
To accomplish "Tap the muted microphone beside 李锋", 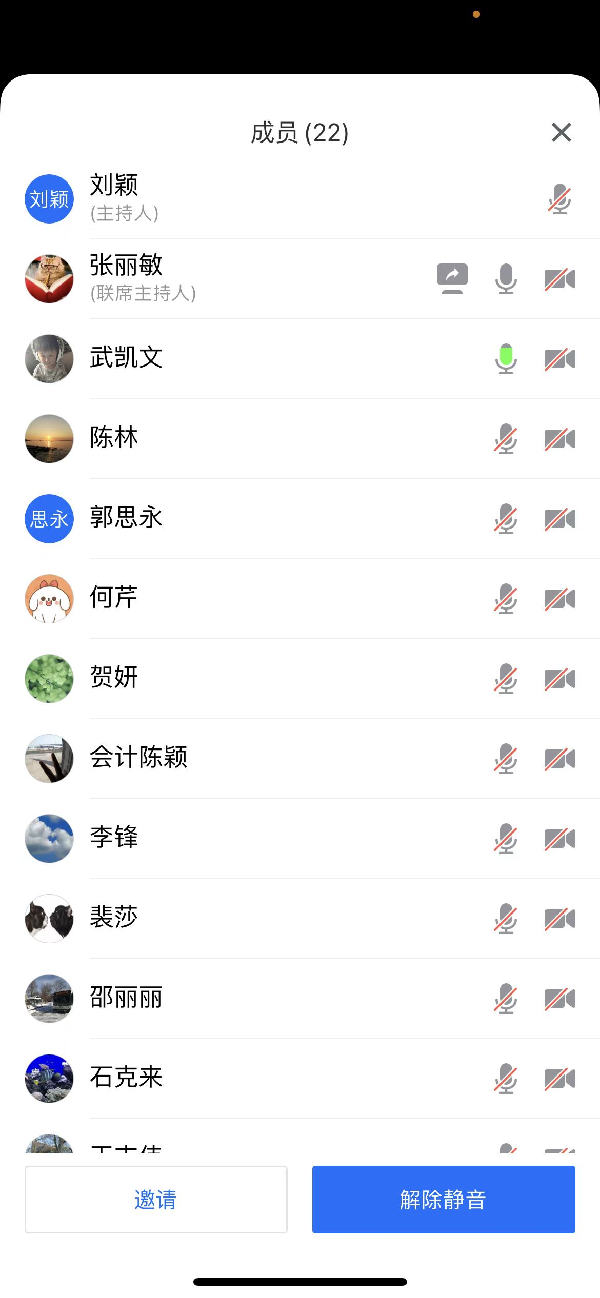I will click(x=506, y=838).
